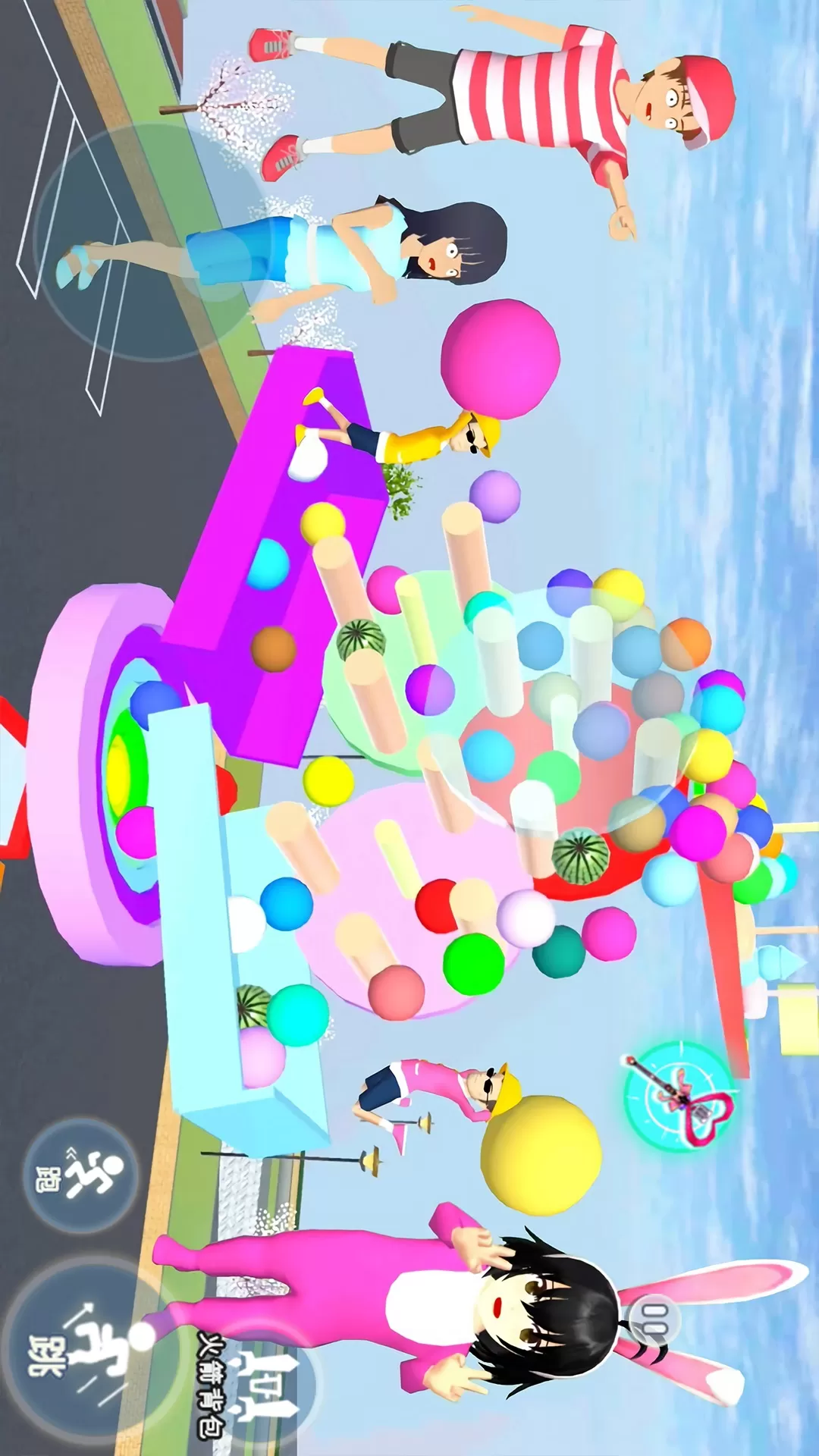Screen dimensions: 819x1456
Task: Tap the small round 00 button
Action: [x=654, y=1321]
